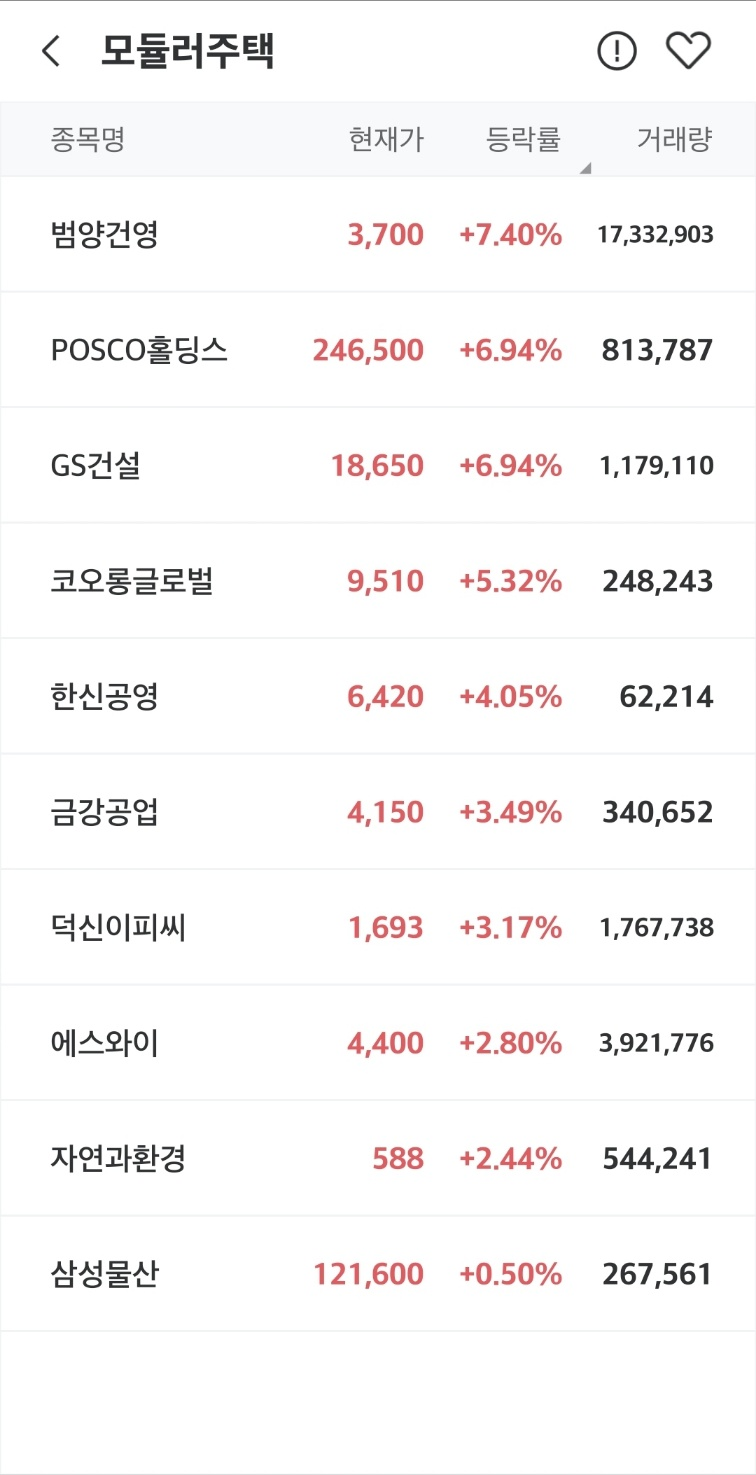Sort the list by 현재가 column
Viewport: 756px width, 1475px height.
tap(386, 139)
